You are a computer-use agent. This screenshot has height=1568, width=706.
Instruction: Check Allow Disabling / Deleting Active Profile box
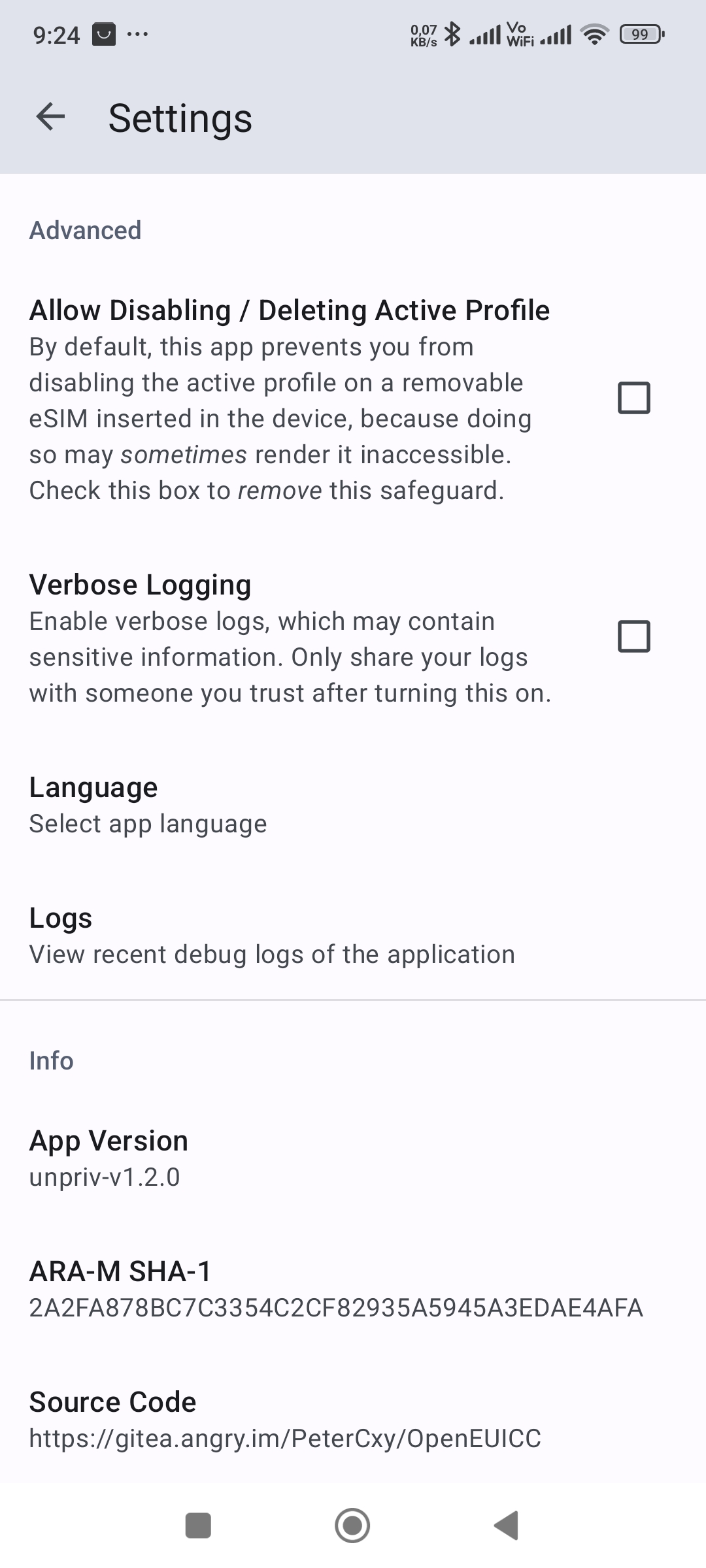[x=633, y=398]
